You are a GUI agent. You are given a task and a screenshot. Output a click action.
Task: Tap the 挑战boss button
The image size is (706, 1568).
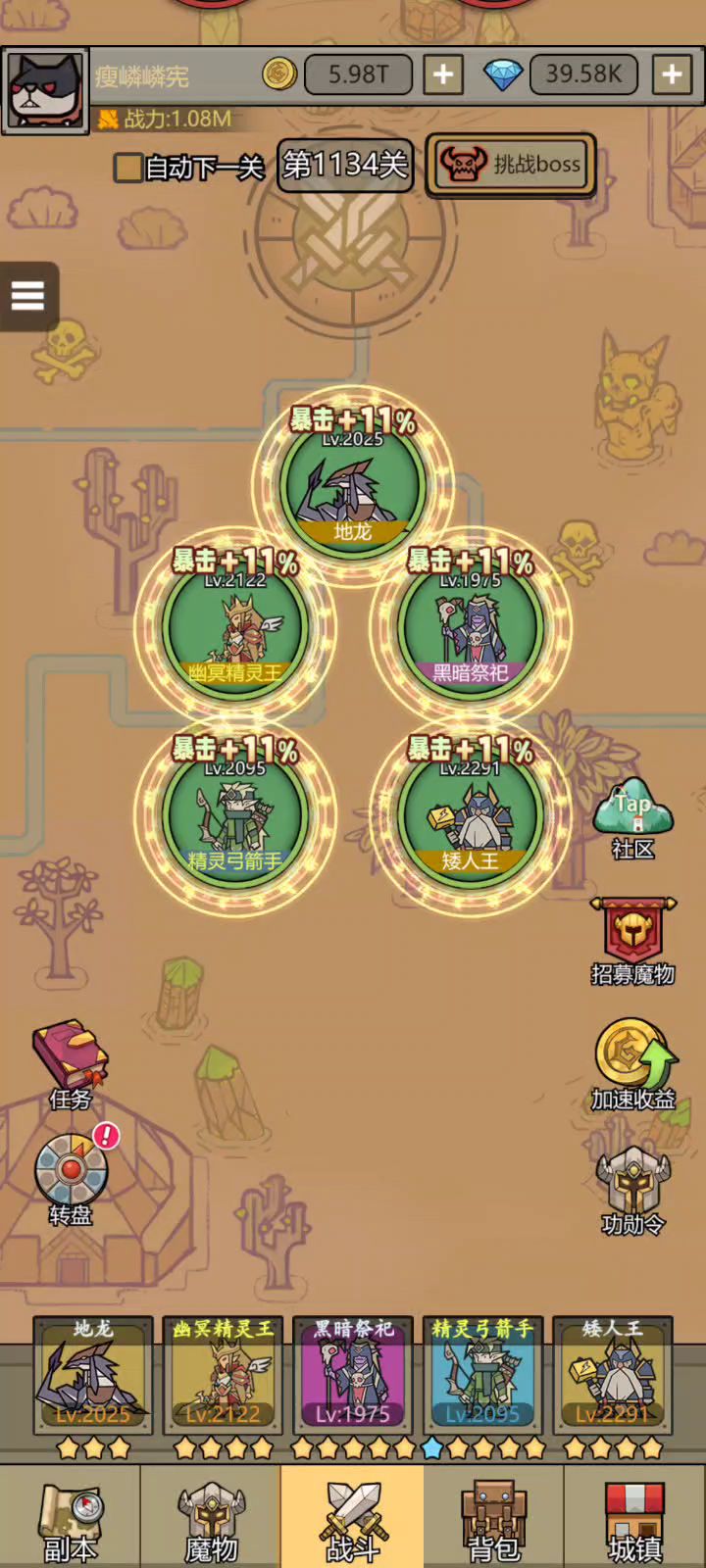click(x=511, y=165)
